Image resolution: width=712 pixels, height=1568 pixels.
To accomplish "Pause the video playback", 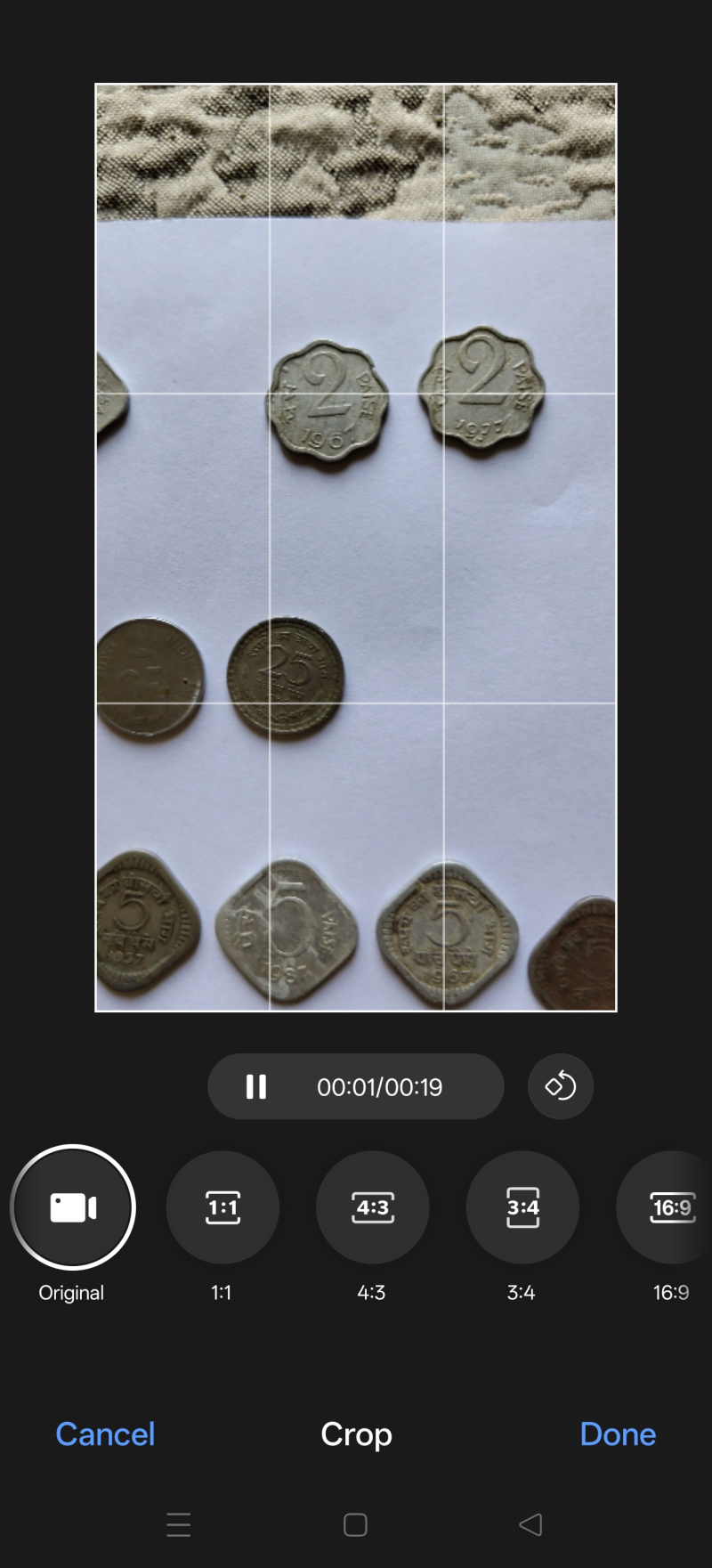I will click(x=256, y=1086).
